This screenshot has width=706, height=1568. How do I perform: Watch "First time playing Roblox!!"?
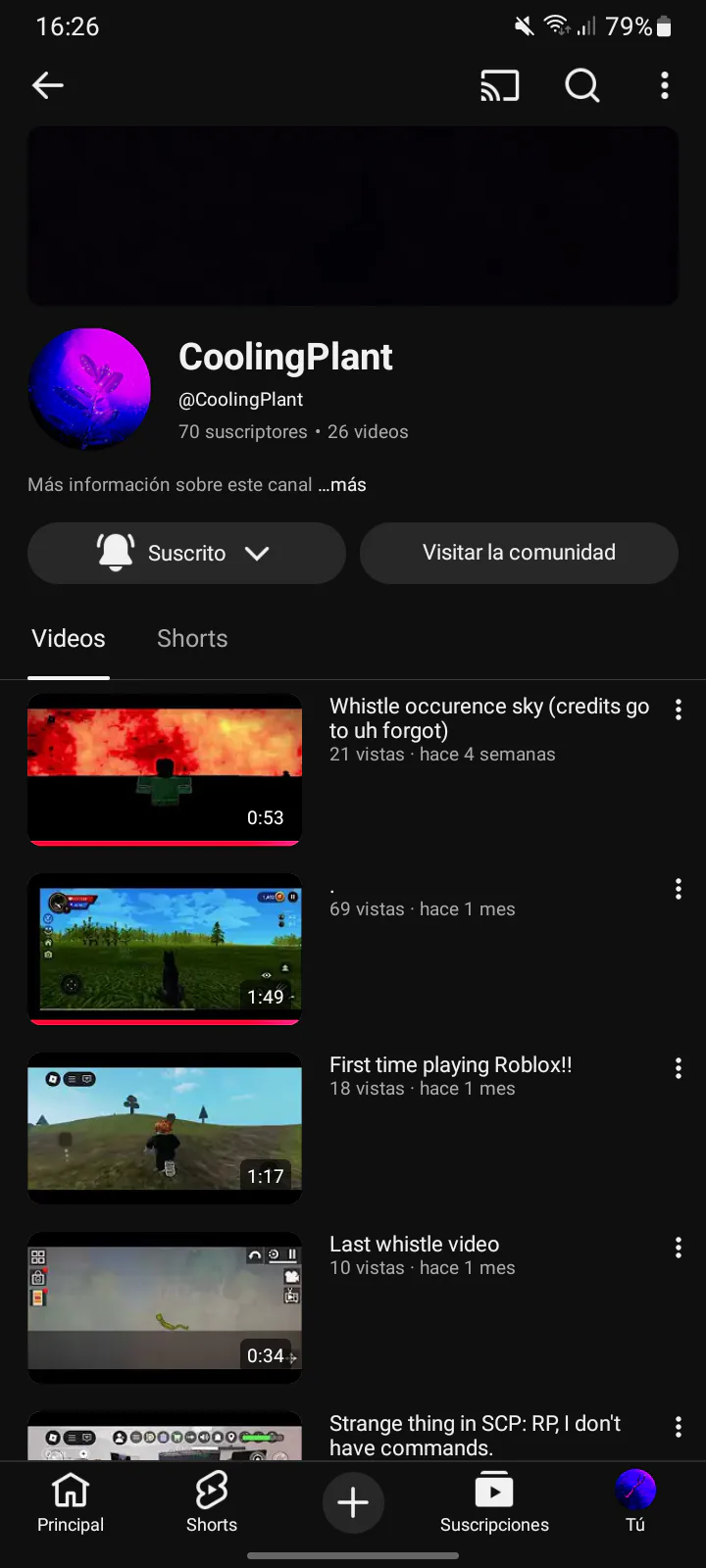[165, 1128]
